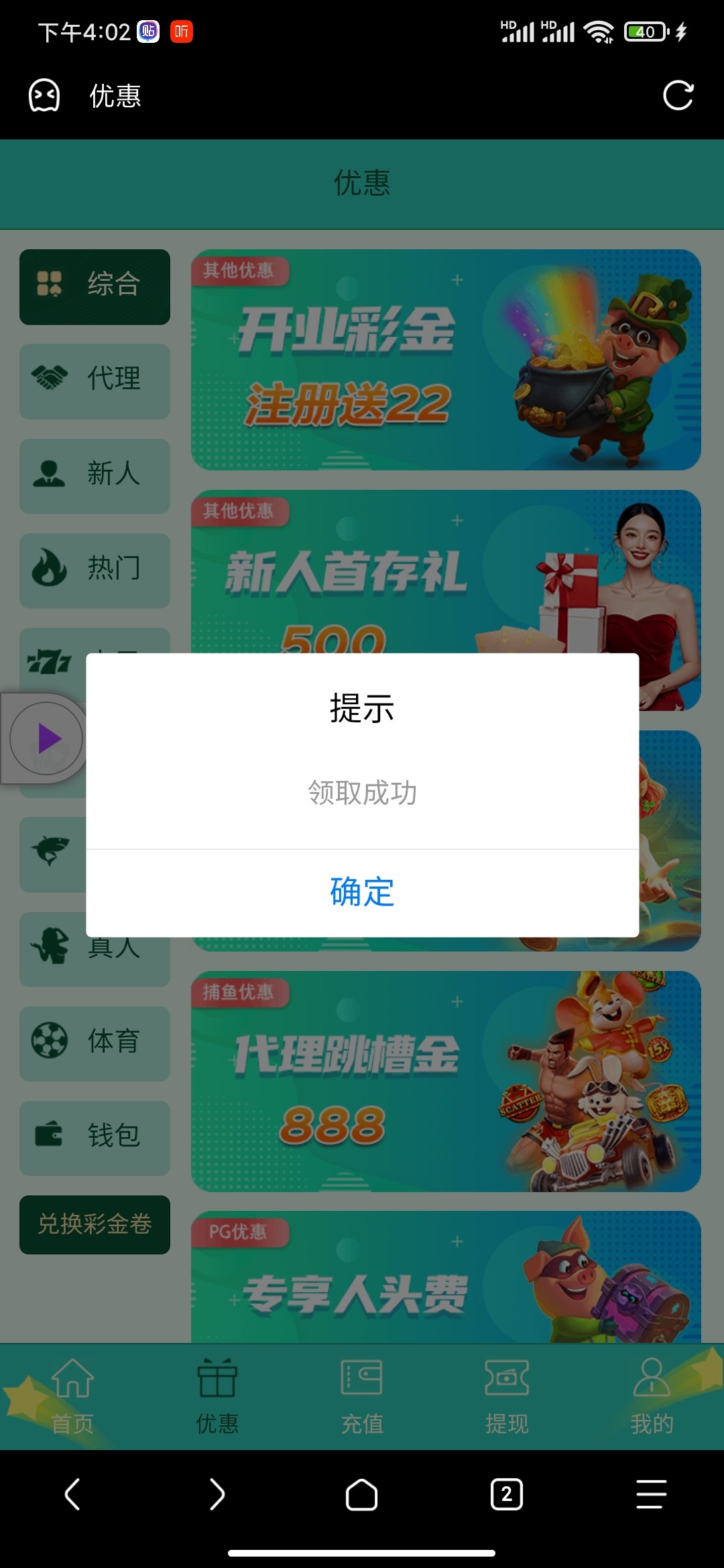
Task: Open the 代理跳槽金 888 promotion
Action: [446, 1081]
